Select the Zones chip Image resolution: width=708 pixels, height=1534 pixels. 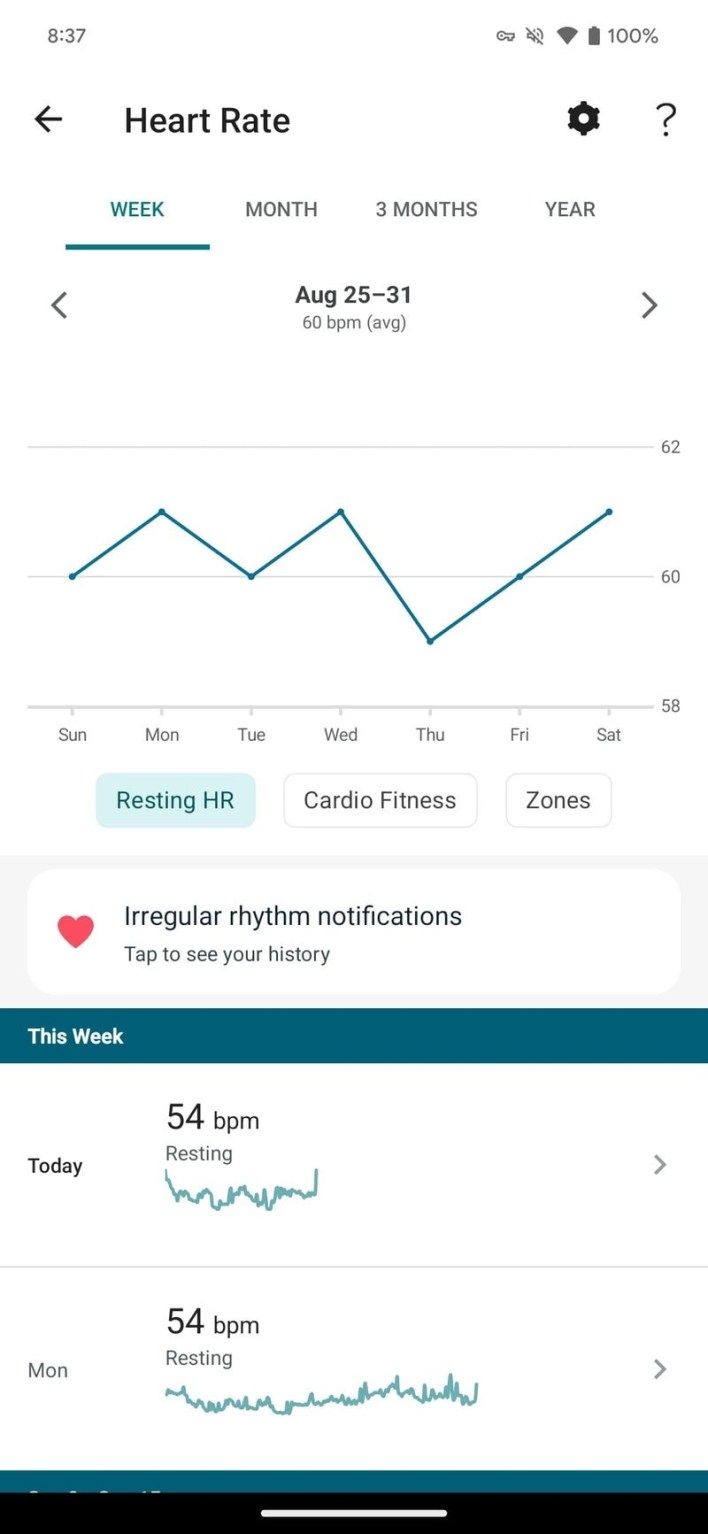click(558, 800)
